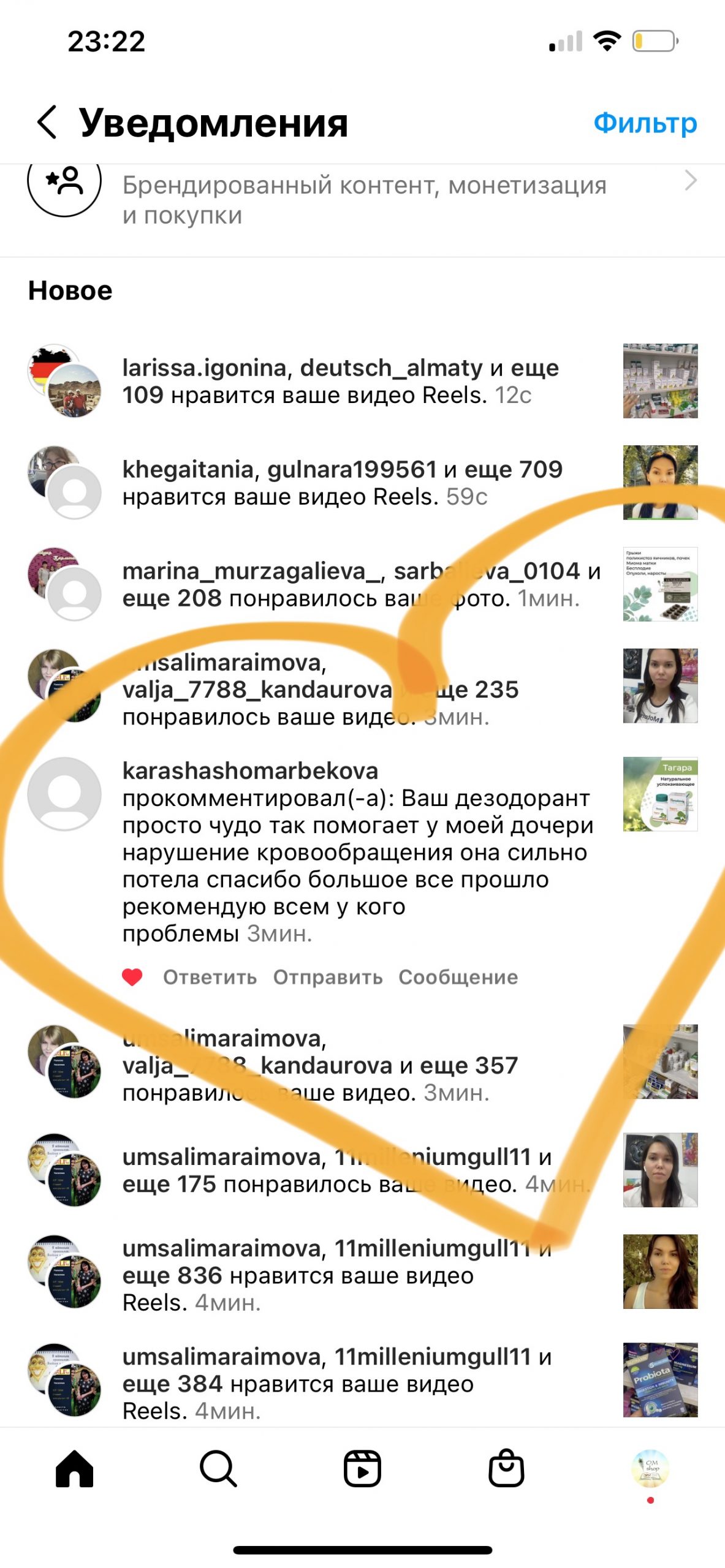725x1568 pixels.
Task: Open the Фильтр filter option
Action: tap(645, 123)
